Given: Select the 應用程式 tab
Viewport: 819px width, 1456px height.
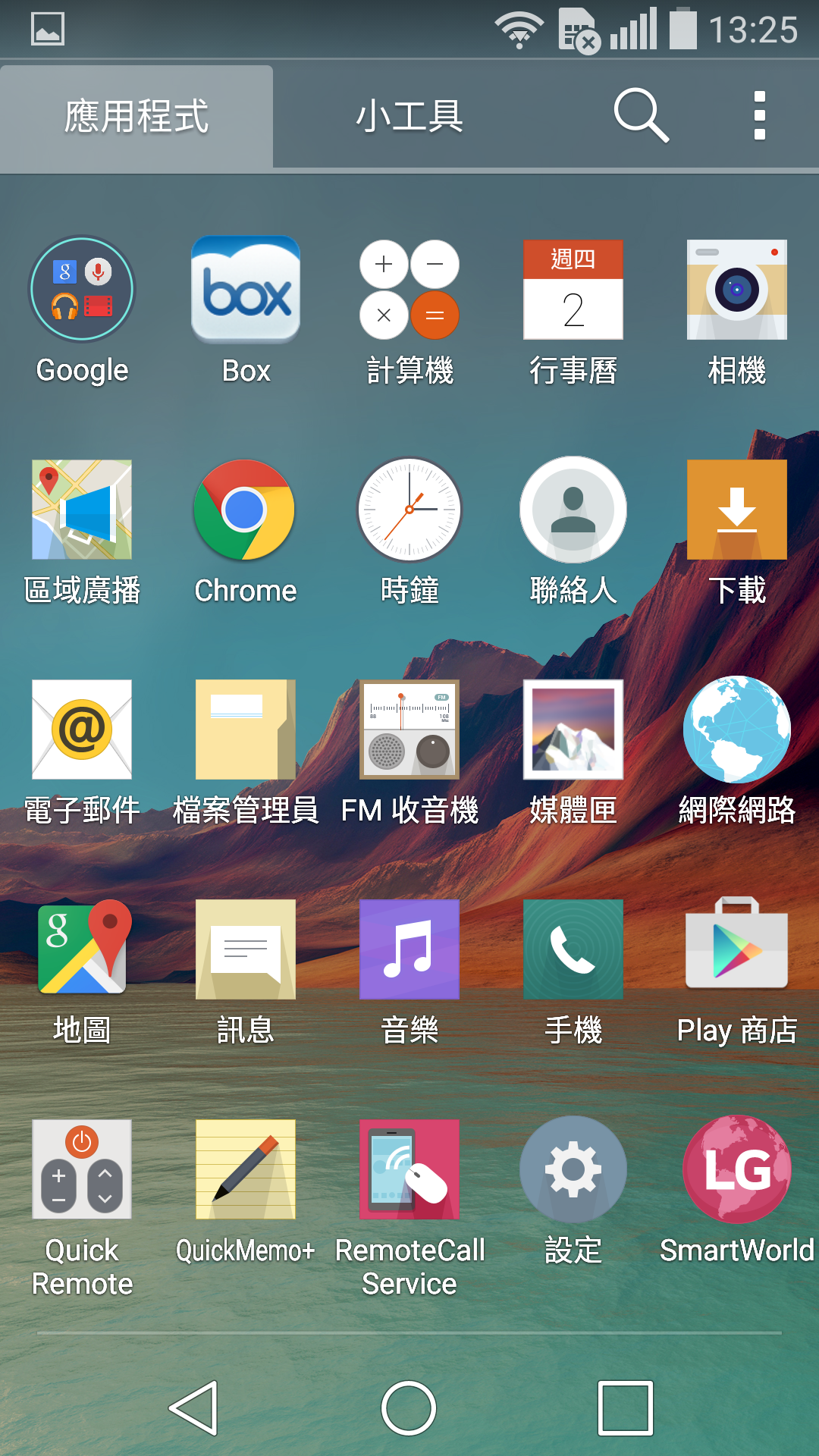Looking at the screenshot, I should pyautogui.click(x=136, y=117).
